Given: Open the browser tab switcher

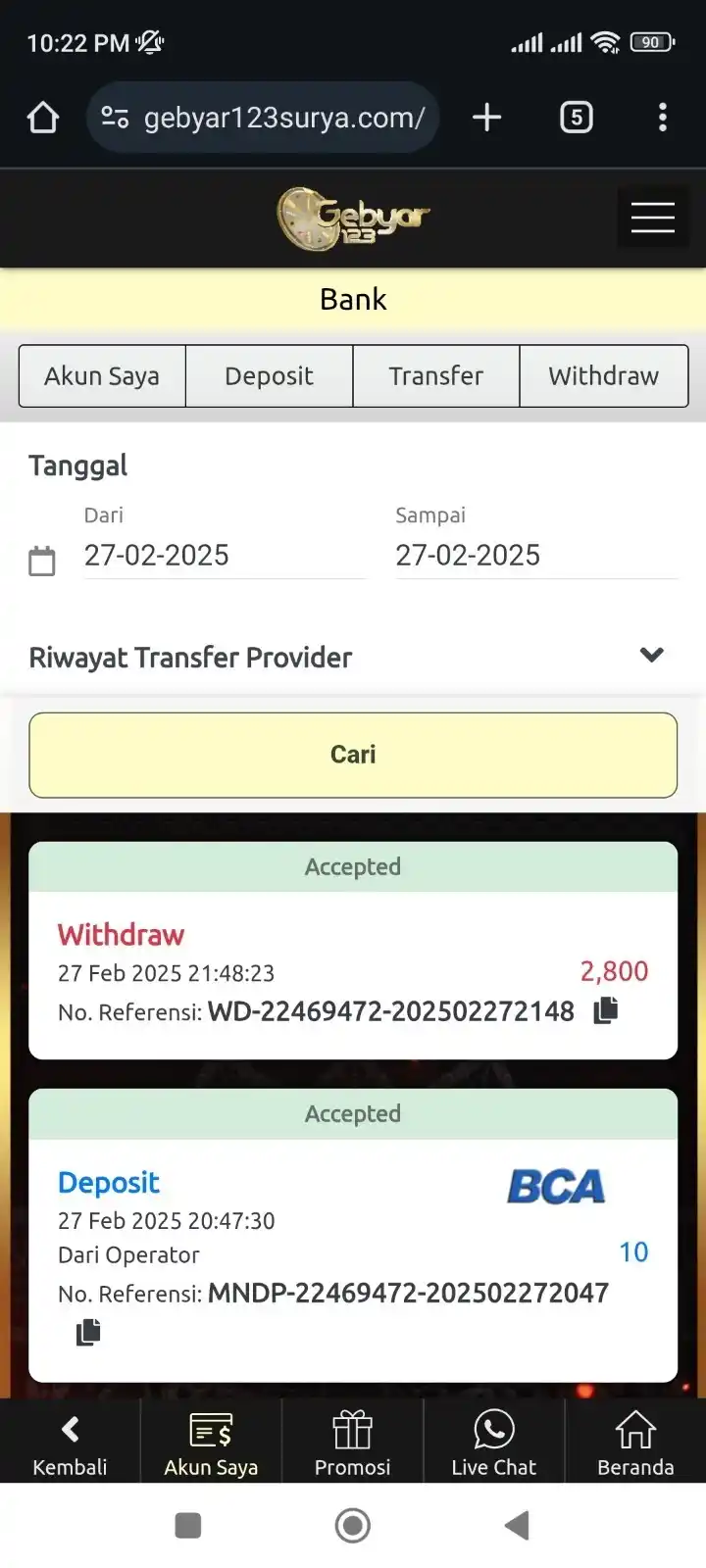Looking at the screenshot, I should 577,118.
